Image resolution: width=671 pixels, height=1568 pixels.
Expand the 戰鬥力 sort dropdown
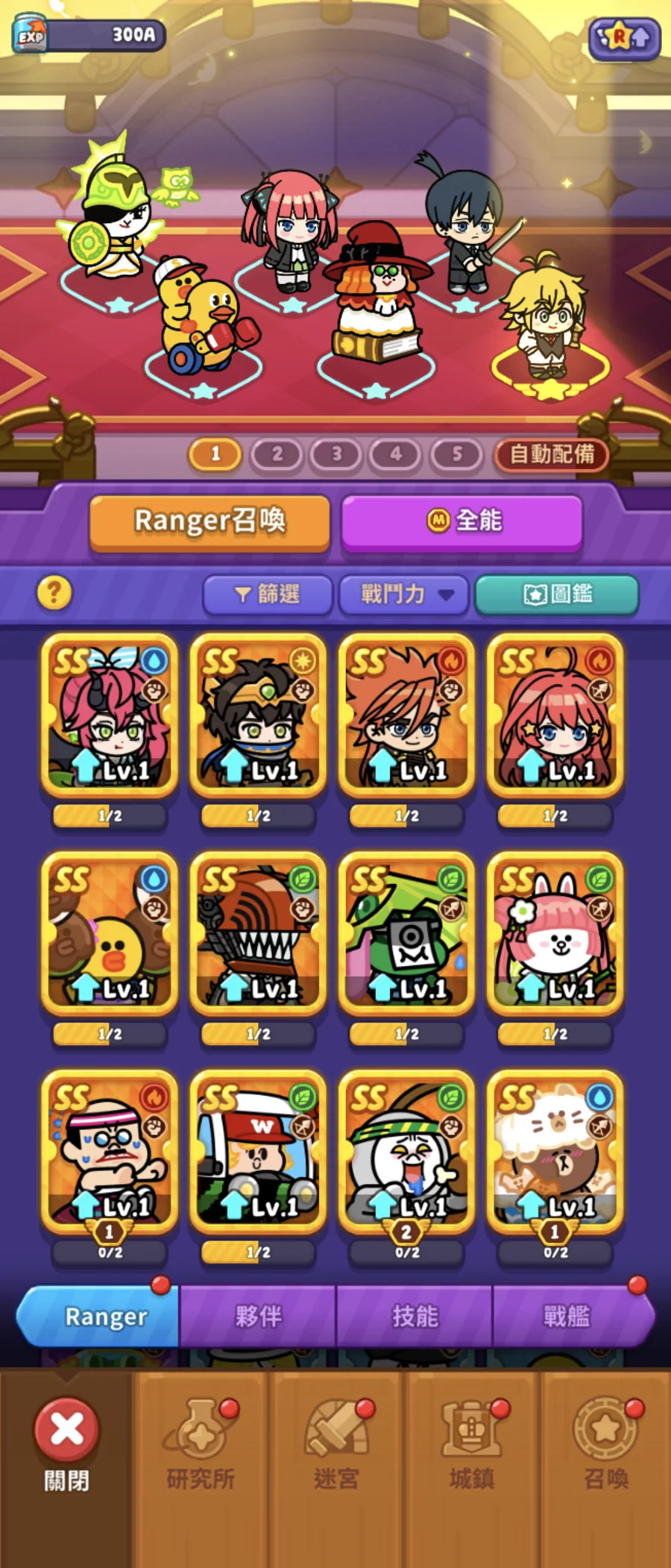[403, 595]
